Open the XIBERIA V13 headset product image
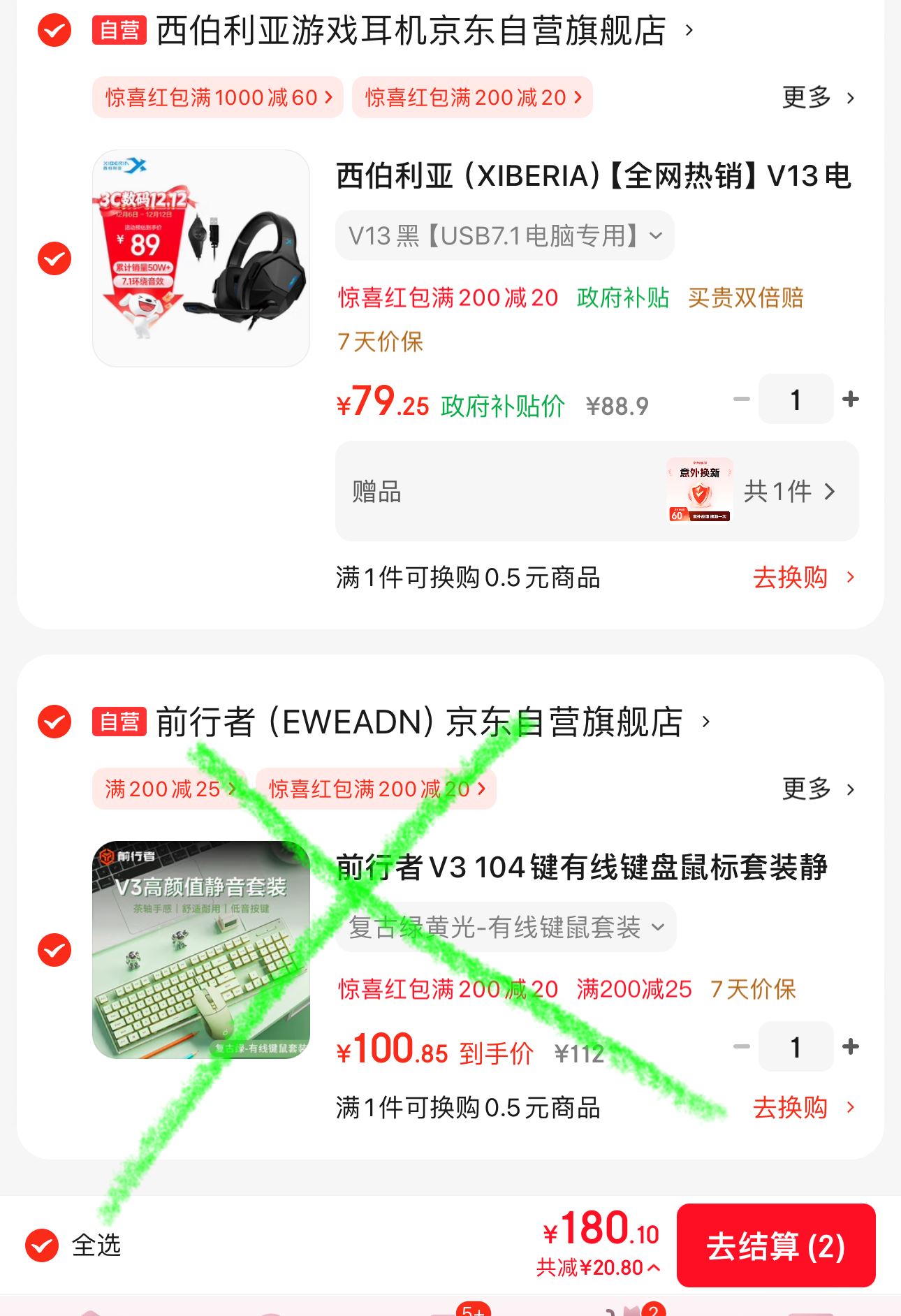 point(201,258)
